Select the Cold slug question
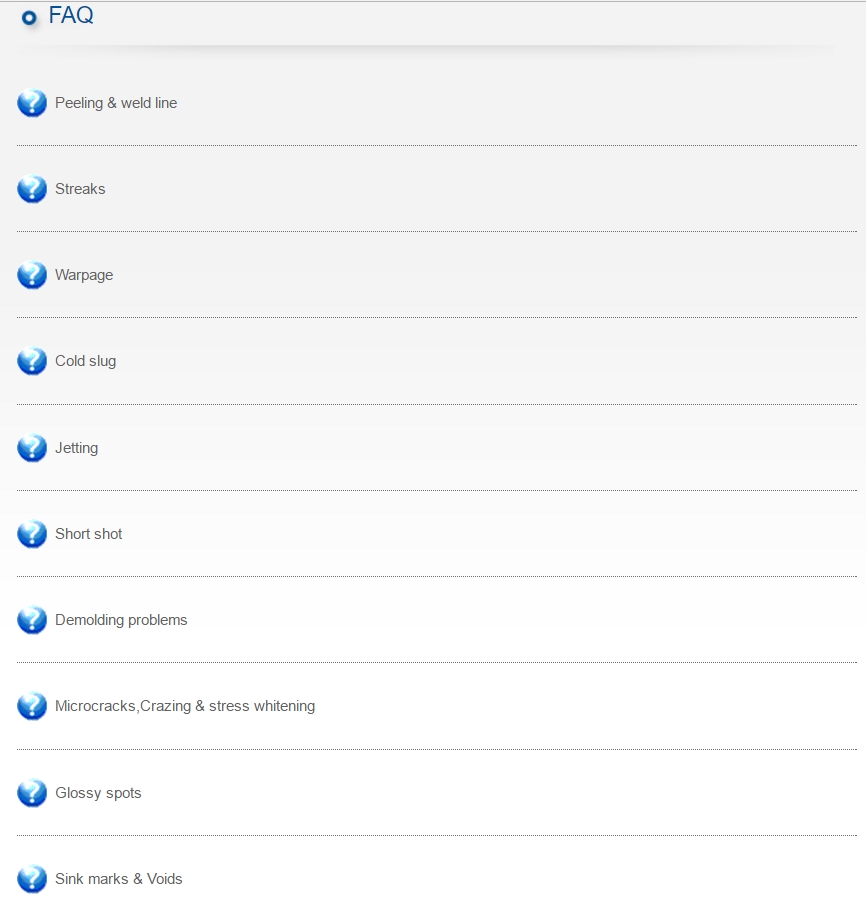This screenshot has height=901, width=866. [85, 361]
